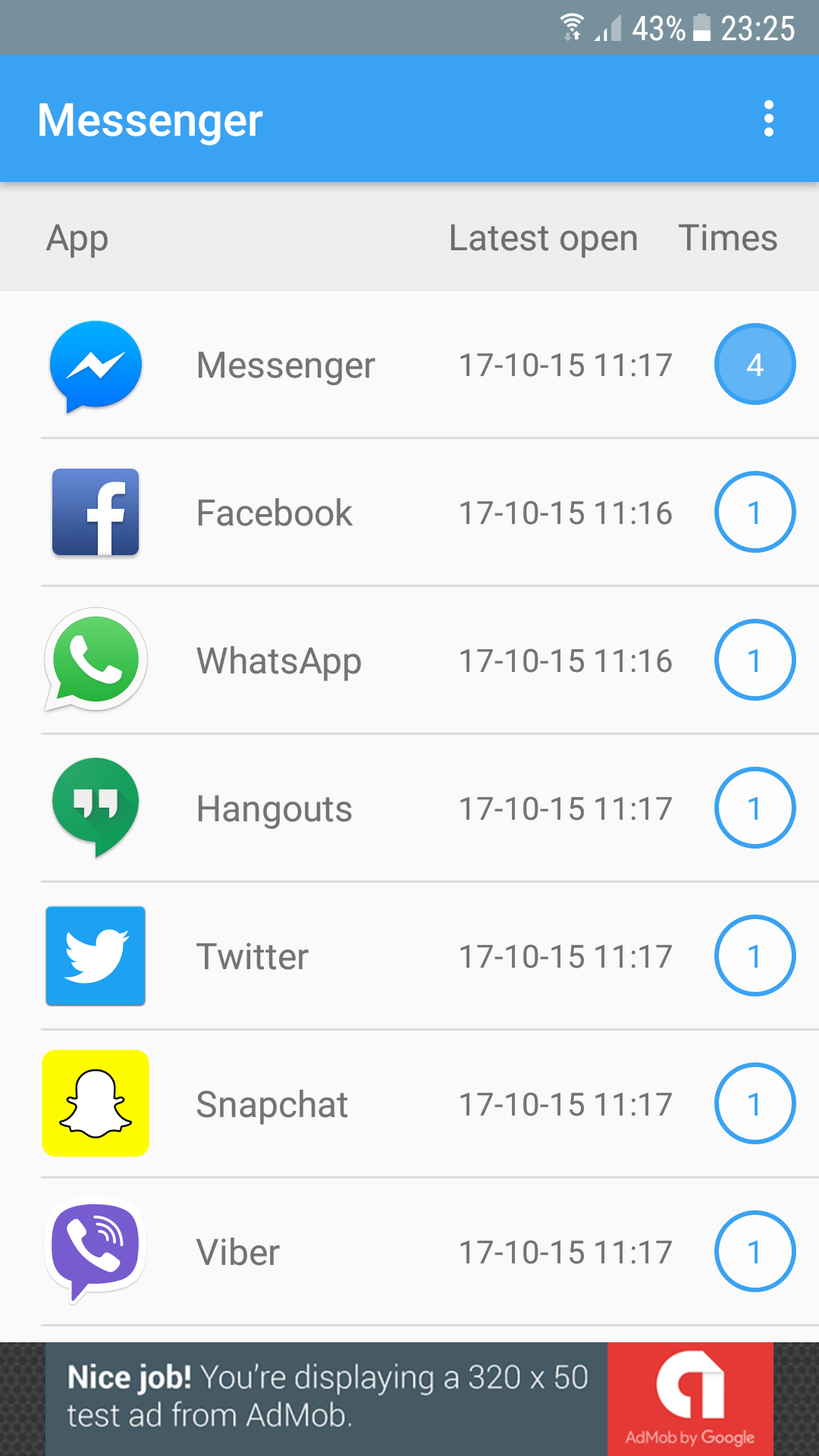Screen dimensions: 819x1456
Task: Select the Messenger row entry
Action: [286, 364]
